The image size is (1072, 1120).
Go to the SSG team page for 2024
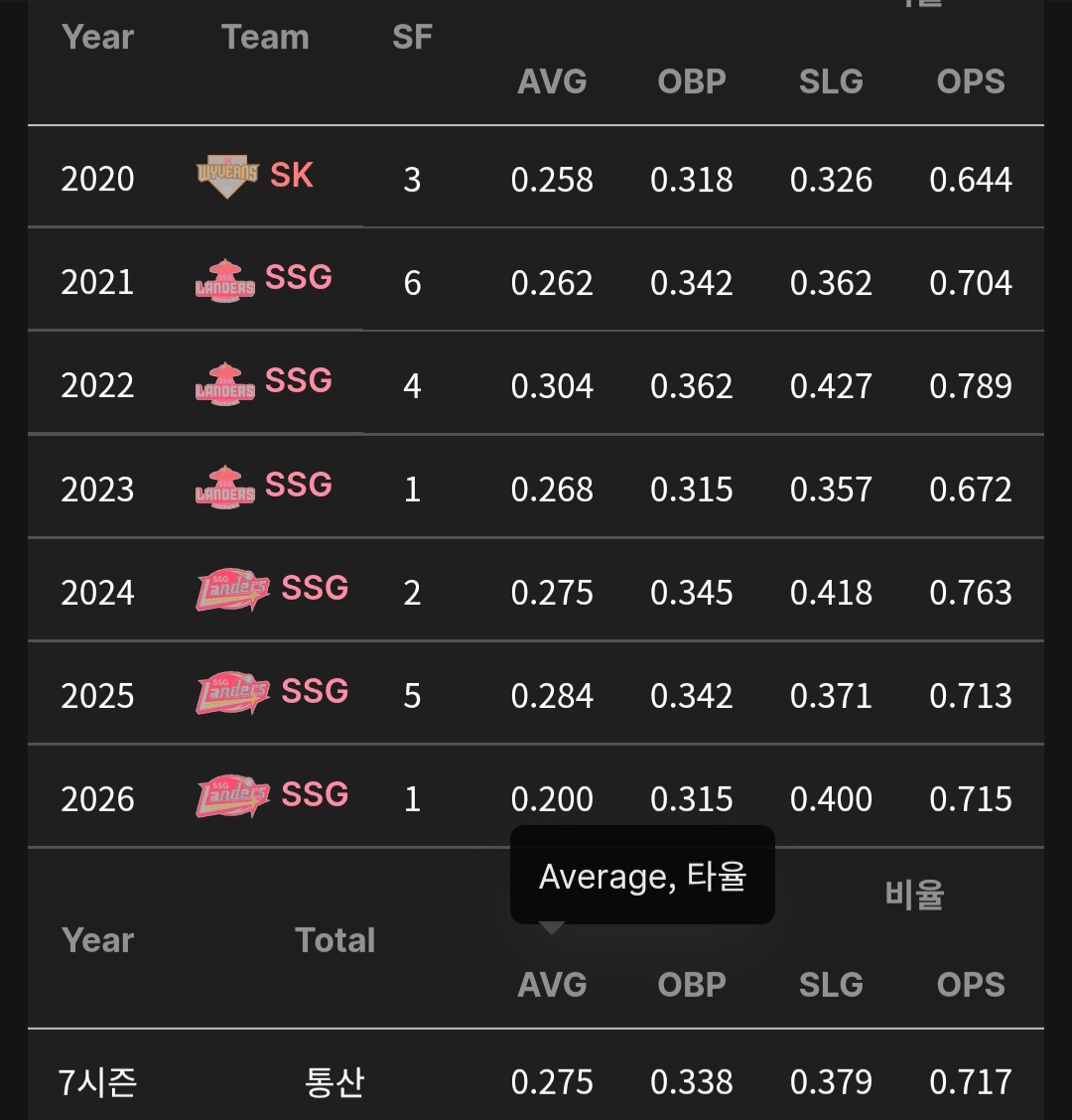pos(314,589)
